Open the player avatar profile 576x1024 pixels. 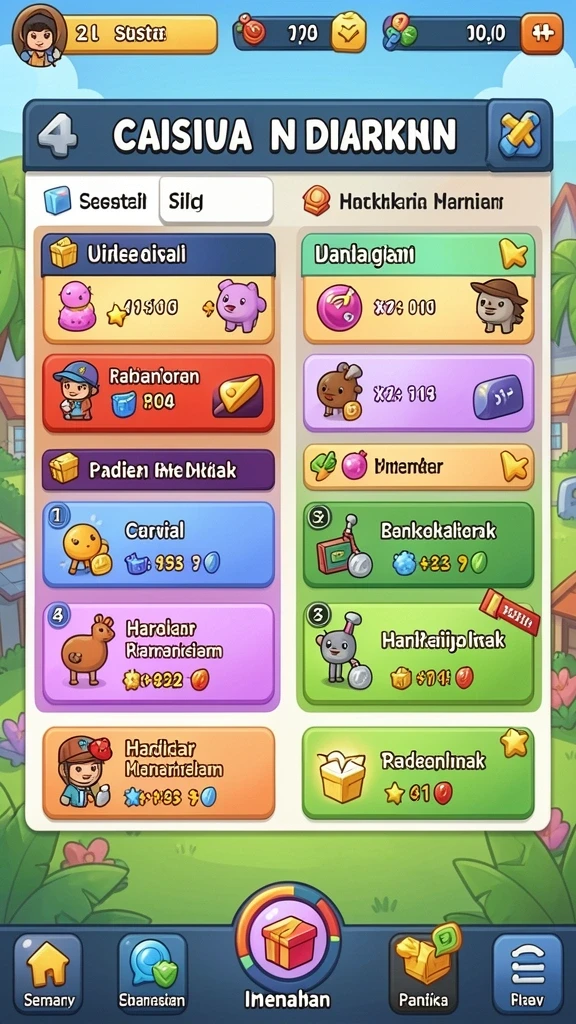(39, 33)
